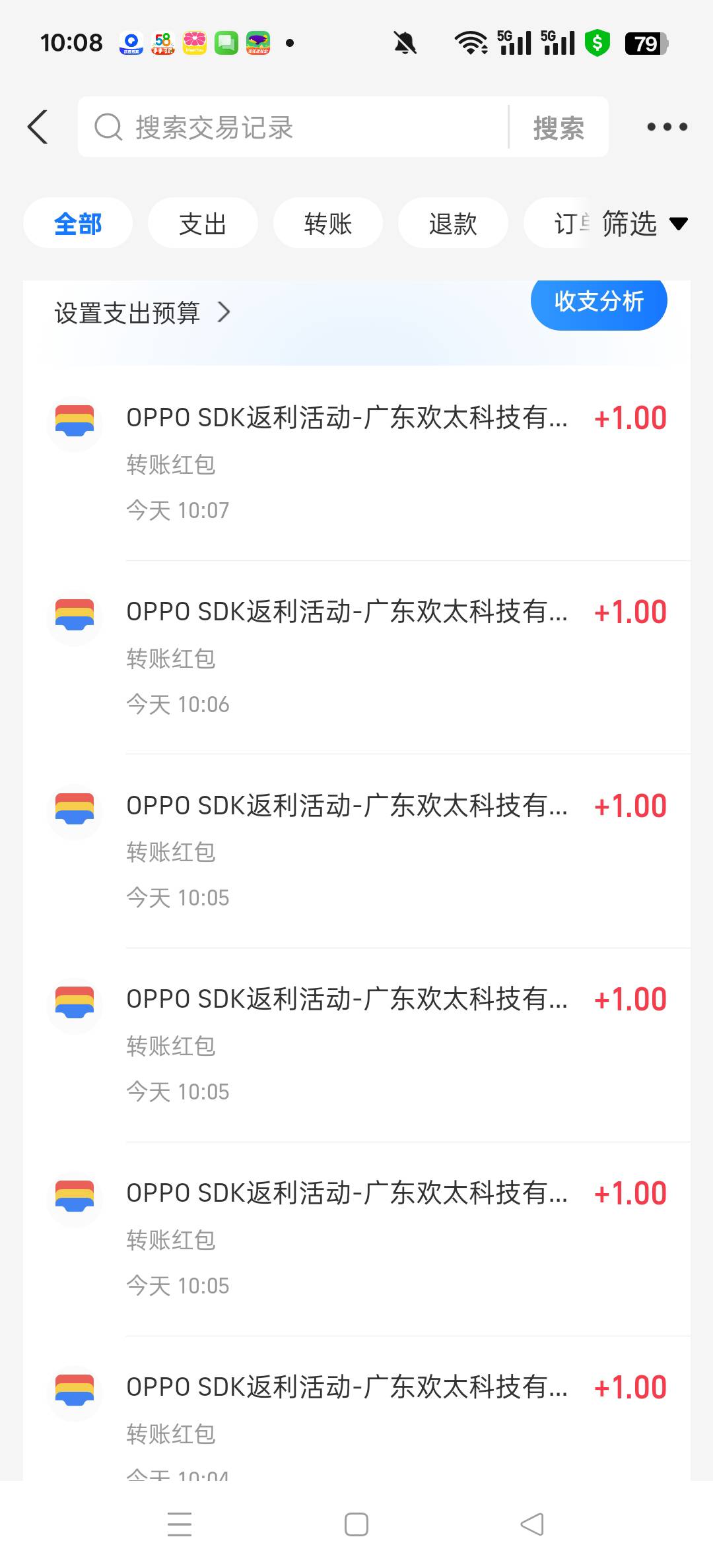Show 退款 records
The width and height of the screenshot is (713, 1568).
pos(453,223)
